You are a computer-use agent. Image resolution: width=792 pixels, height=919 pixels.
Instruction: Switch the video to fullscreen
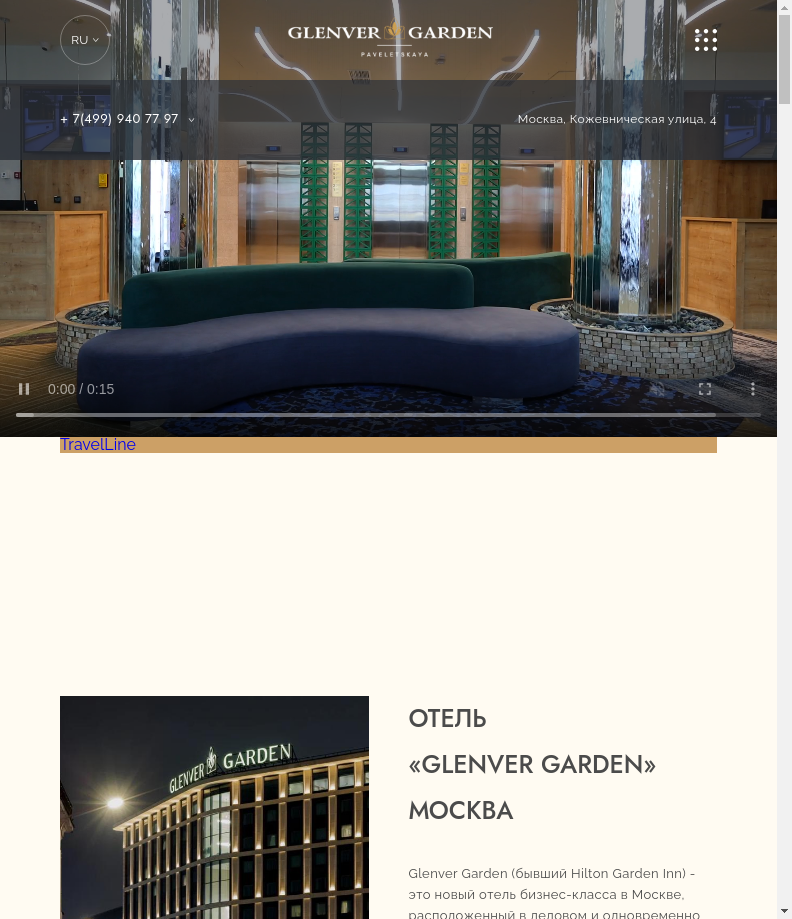tap(705, 389)
